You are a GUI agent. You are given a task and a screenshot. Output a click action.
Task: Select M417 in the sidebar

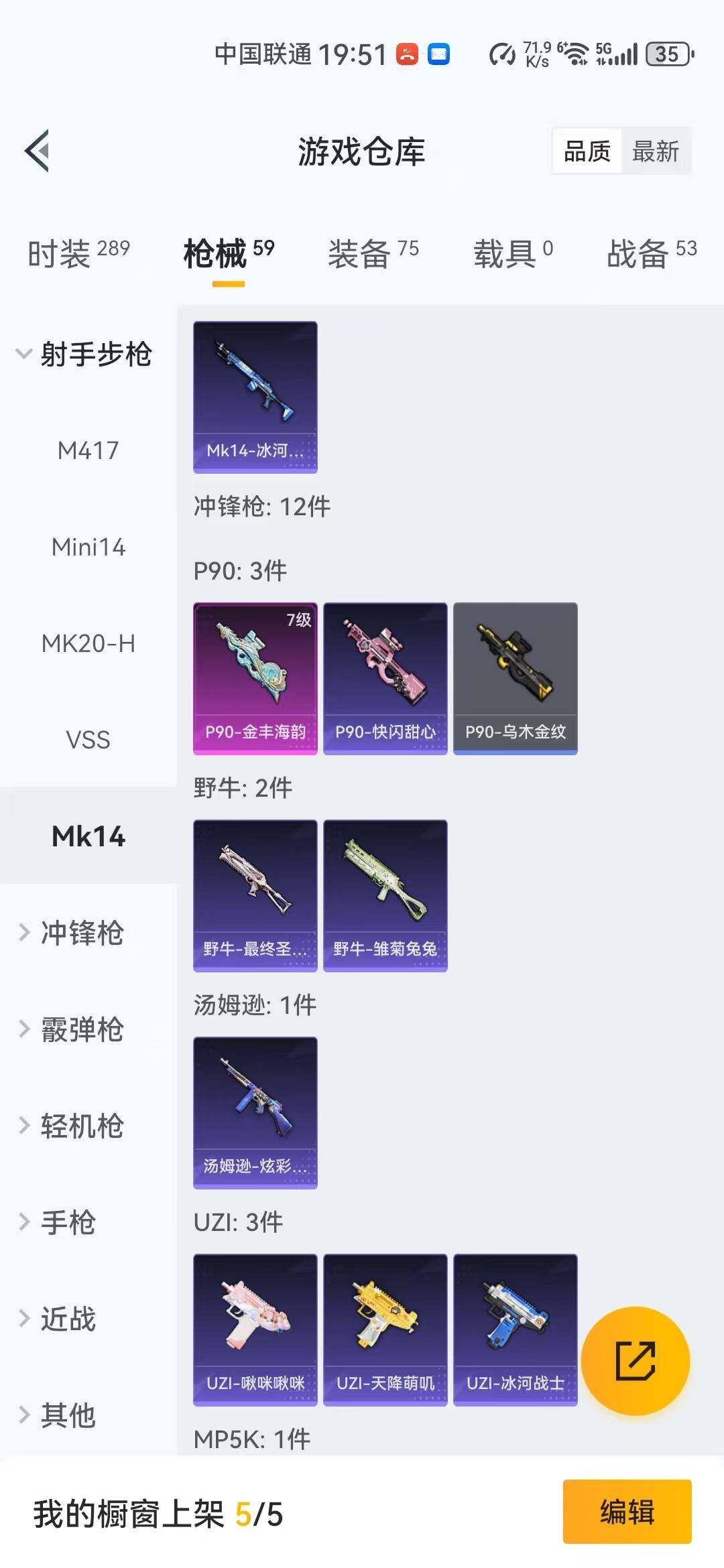pos(88,450)
